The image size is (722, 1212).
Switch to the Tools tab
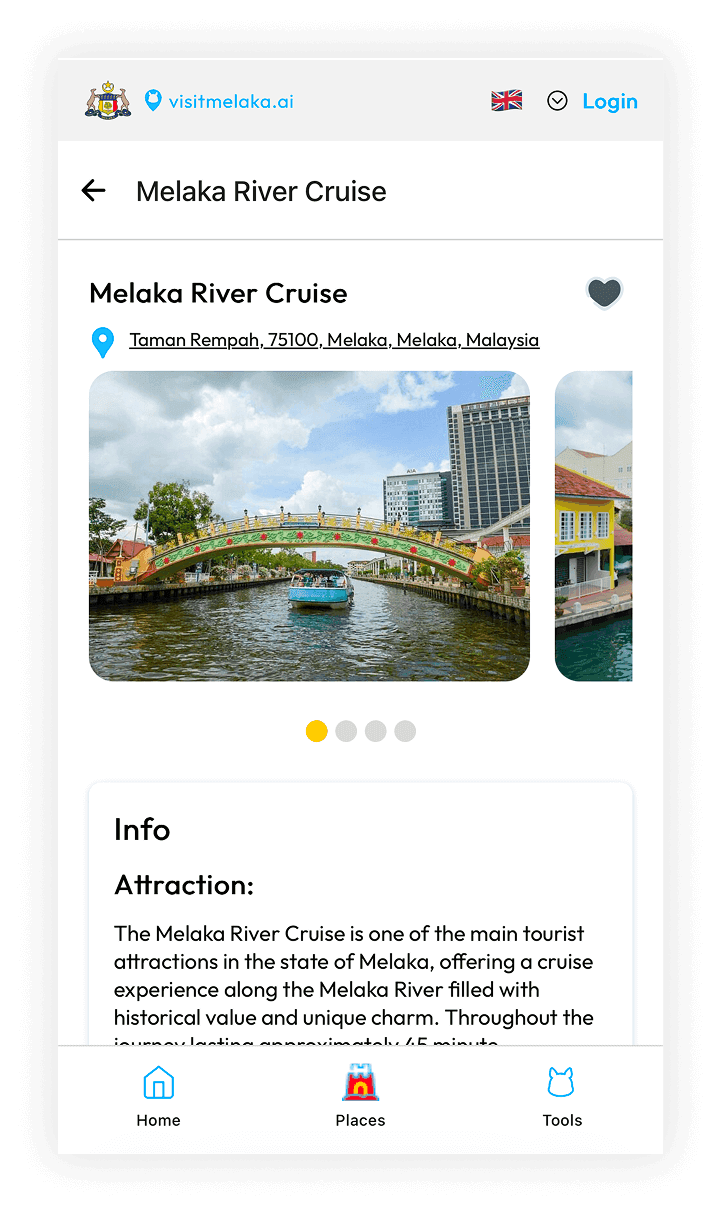pyautogui.click(x=561, y=1095)
